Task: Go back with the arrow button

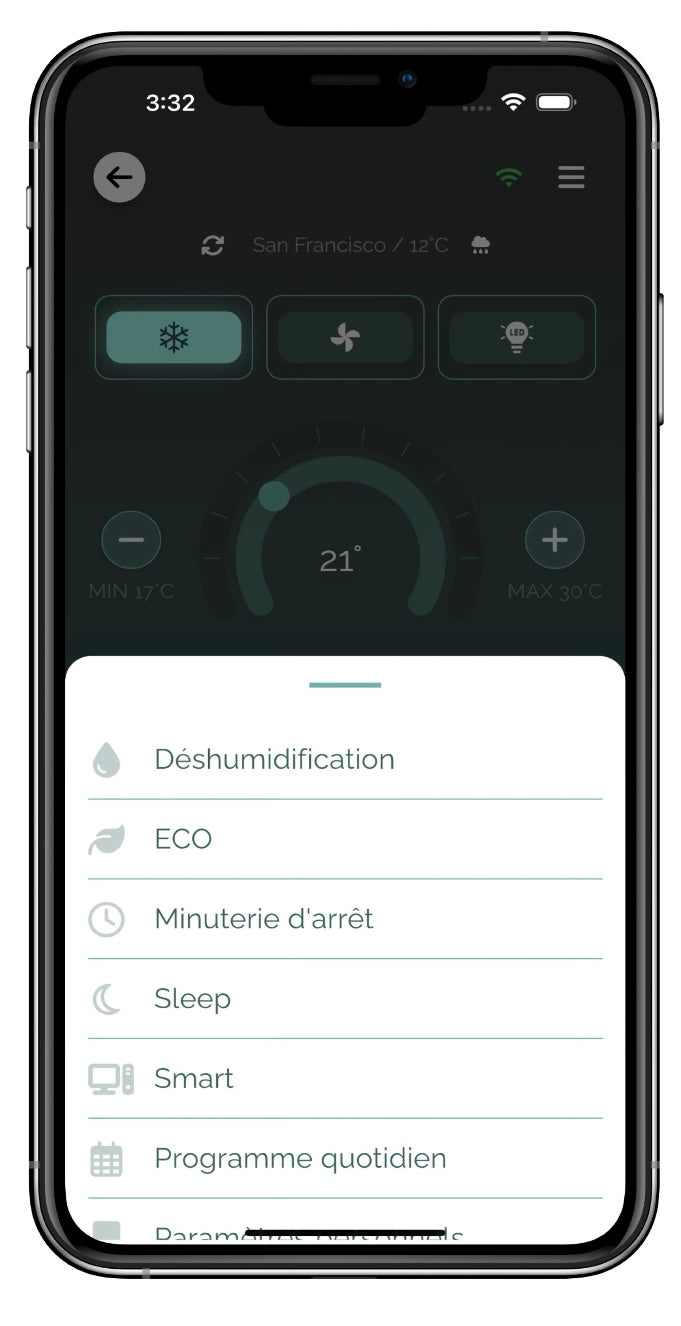Action: [119, 178]
